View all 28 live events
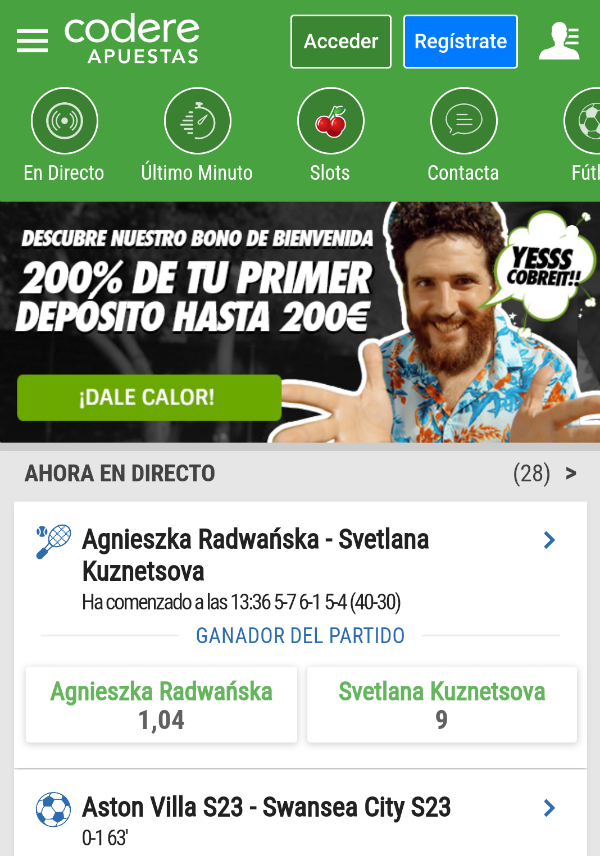Screen dimensions: 600x856 (x=545, y=474)
